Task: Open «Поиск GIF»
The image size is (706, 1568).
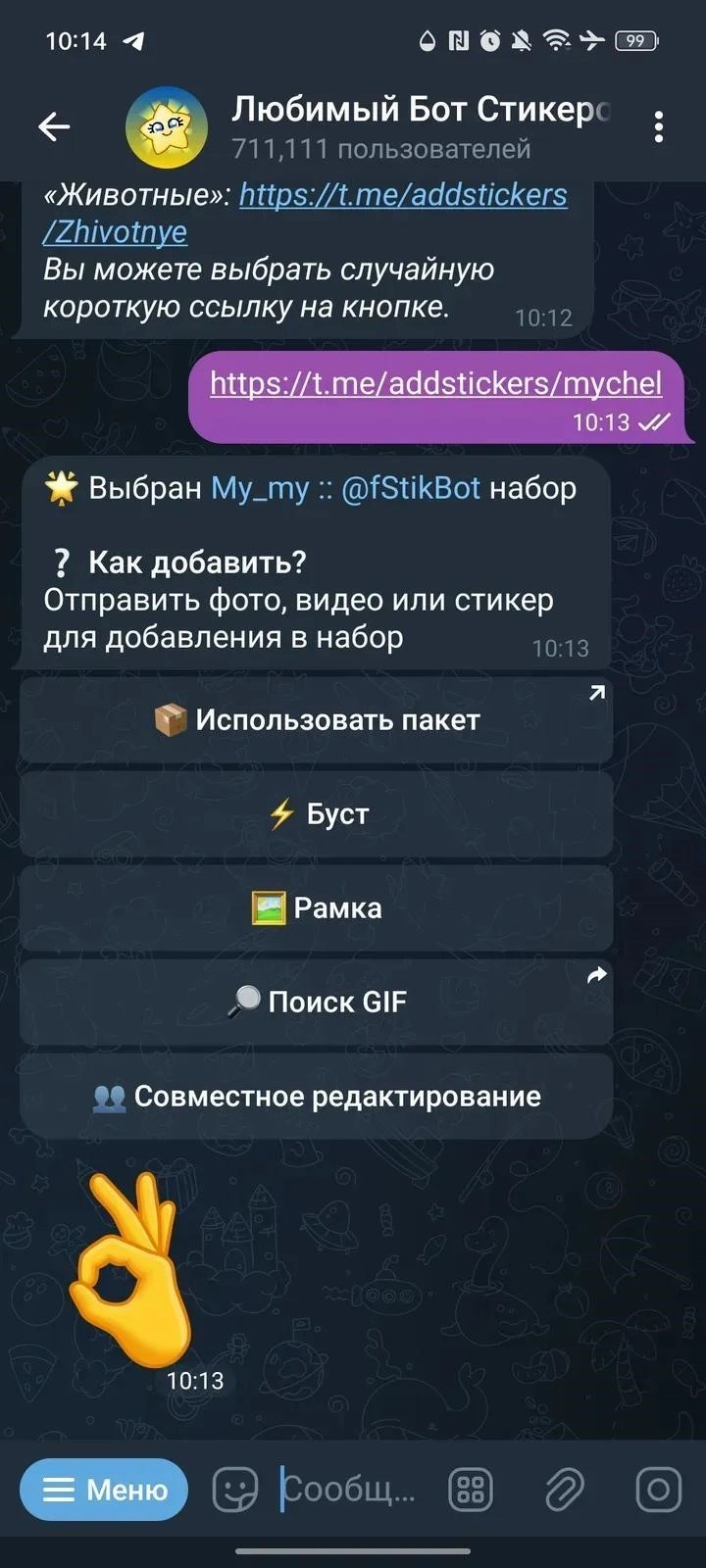Action: [x=316, y=1003]
